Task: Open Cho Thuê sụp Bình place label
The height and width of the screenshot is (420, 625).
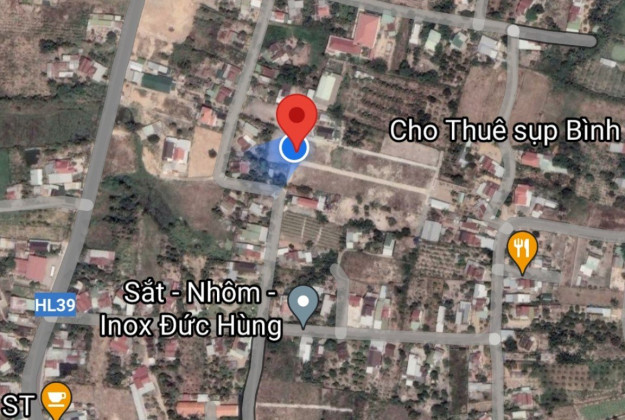Action: (x=504, y=130)
